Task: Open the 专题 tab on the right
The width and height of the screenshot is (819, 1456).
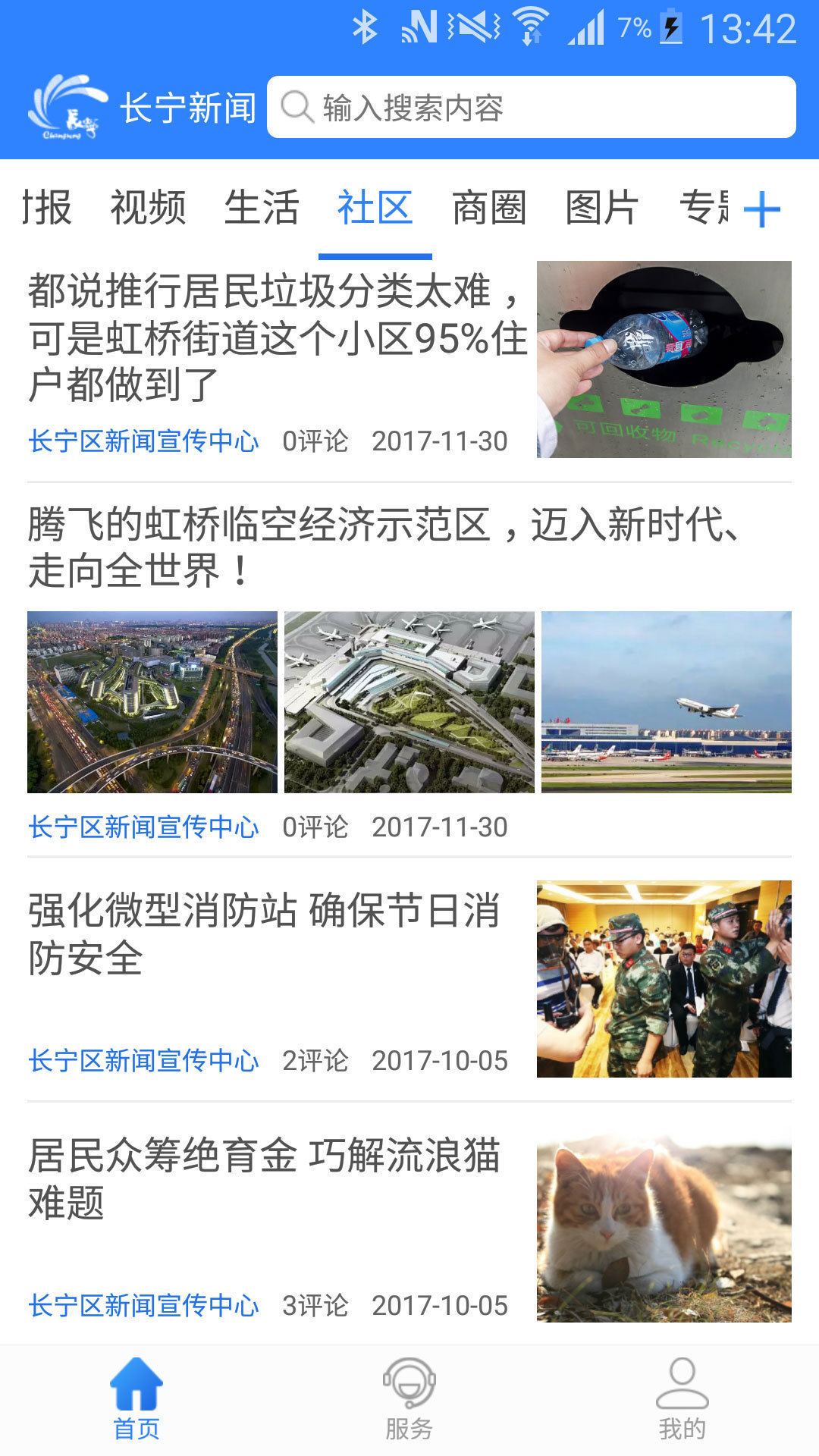Action: [705, 209]
